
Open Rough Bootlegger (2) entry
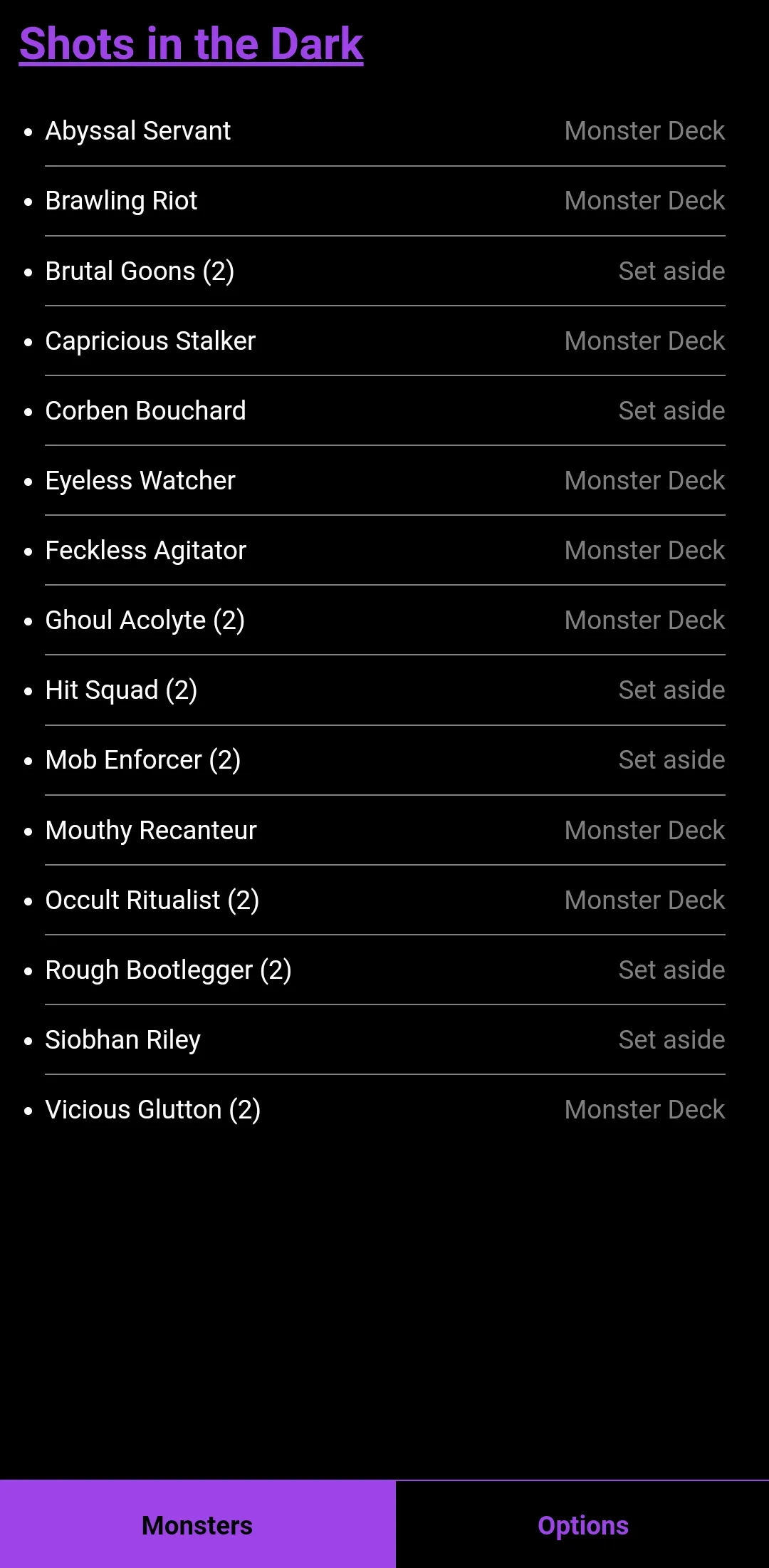[385, 970]
